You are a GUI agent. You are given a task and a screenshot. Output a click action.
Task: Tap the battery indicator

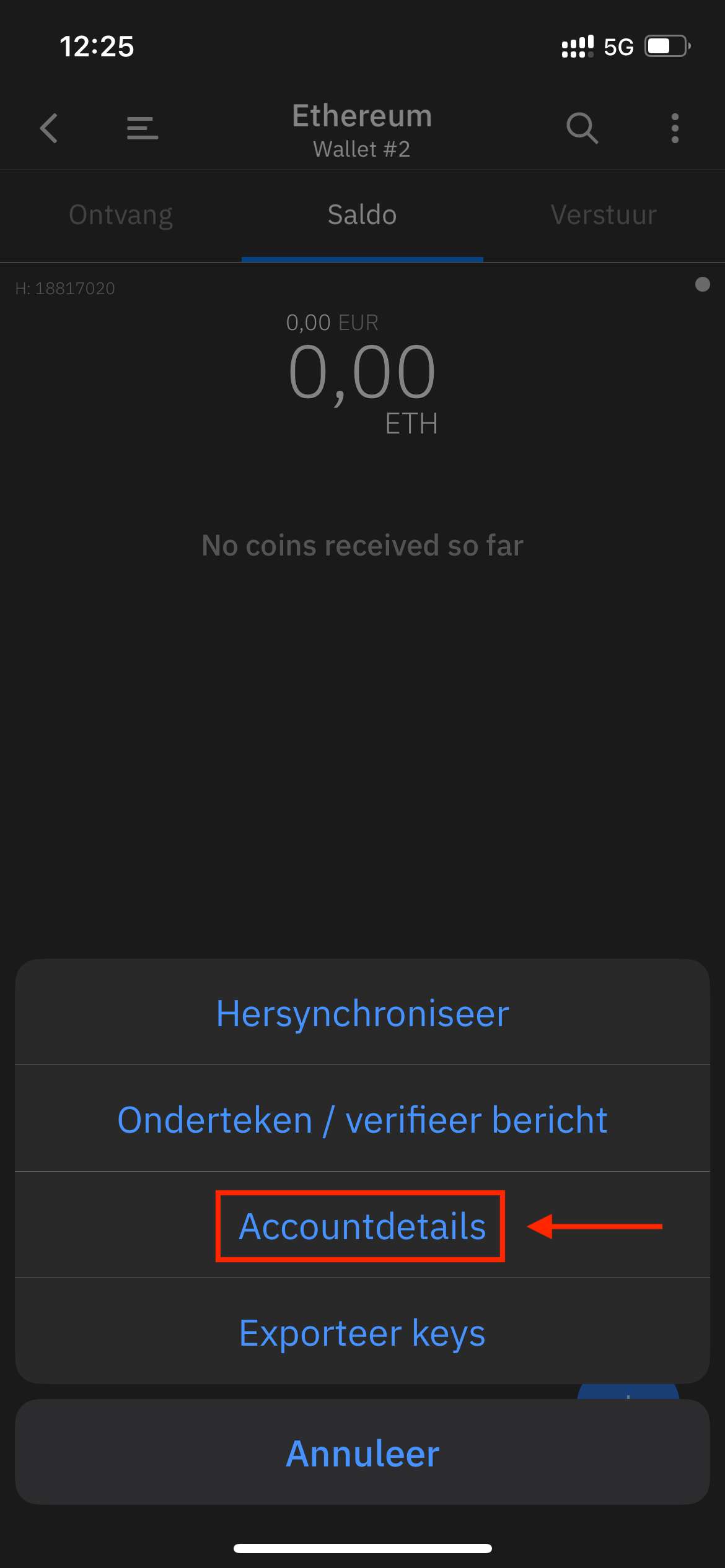click(666, 45)
